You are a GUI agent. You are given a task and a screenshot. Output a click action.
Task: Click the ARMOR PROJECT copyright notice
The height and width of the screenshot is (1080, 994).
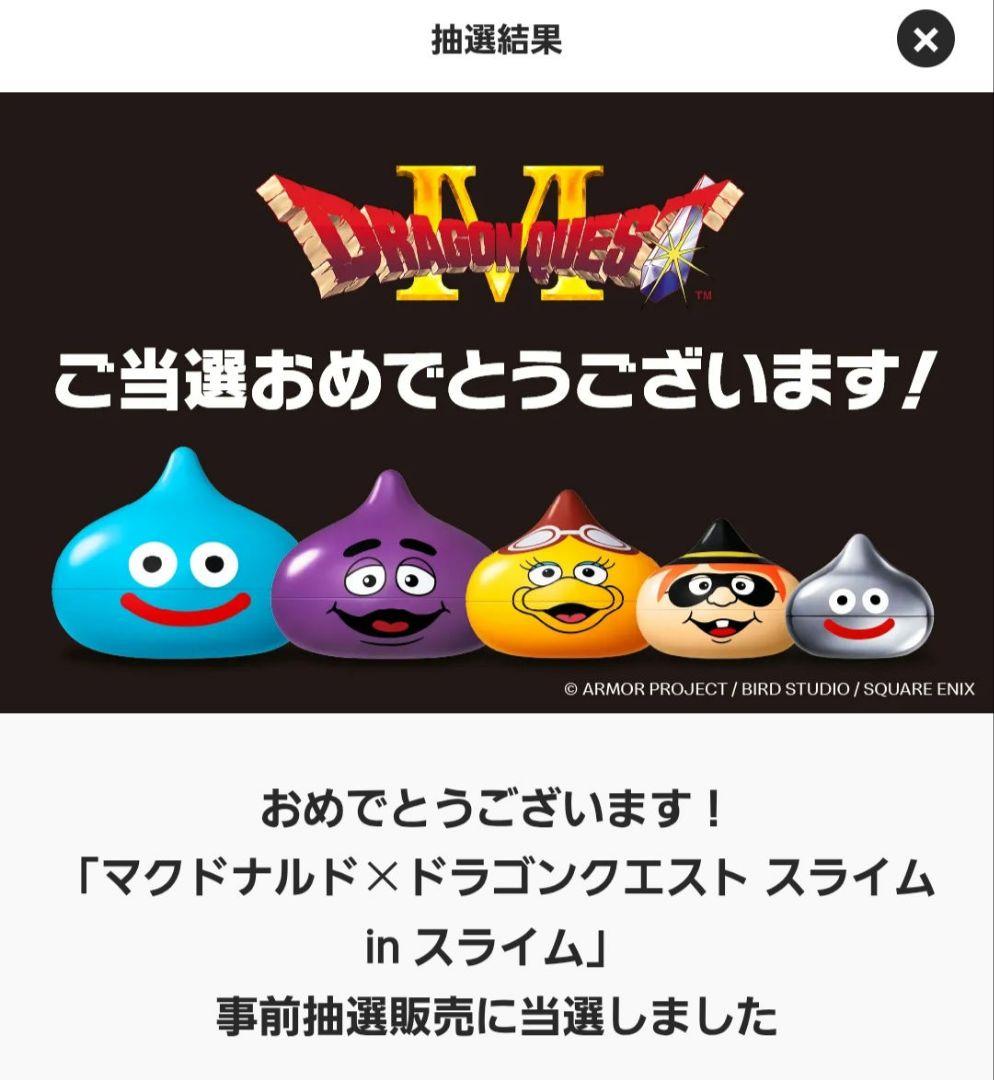[770, 688]
